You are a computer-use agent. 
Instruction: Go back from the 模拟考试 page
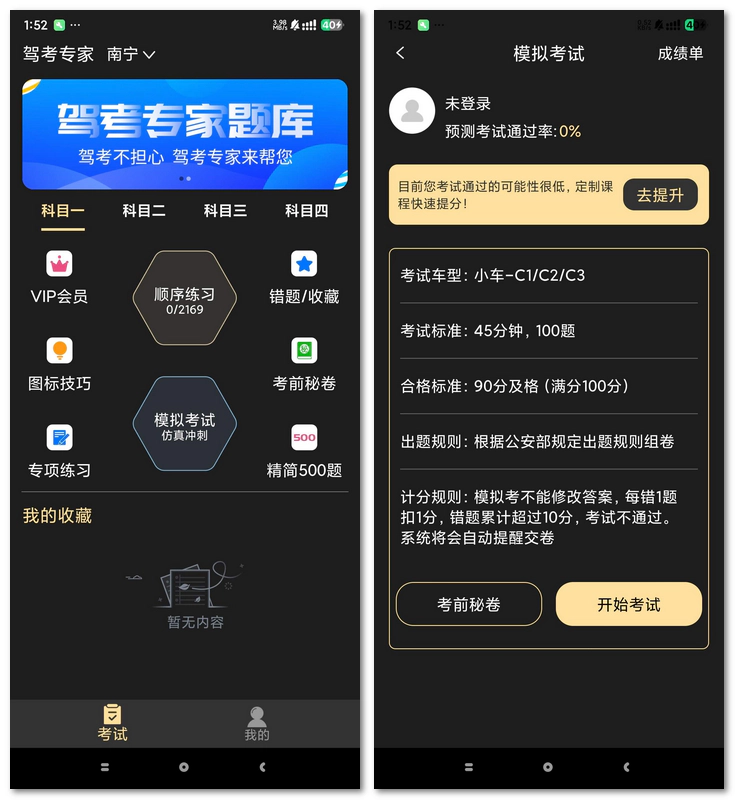point(401,53)
